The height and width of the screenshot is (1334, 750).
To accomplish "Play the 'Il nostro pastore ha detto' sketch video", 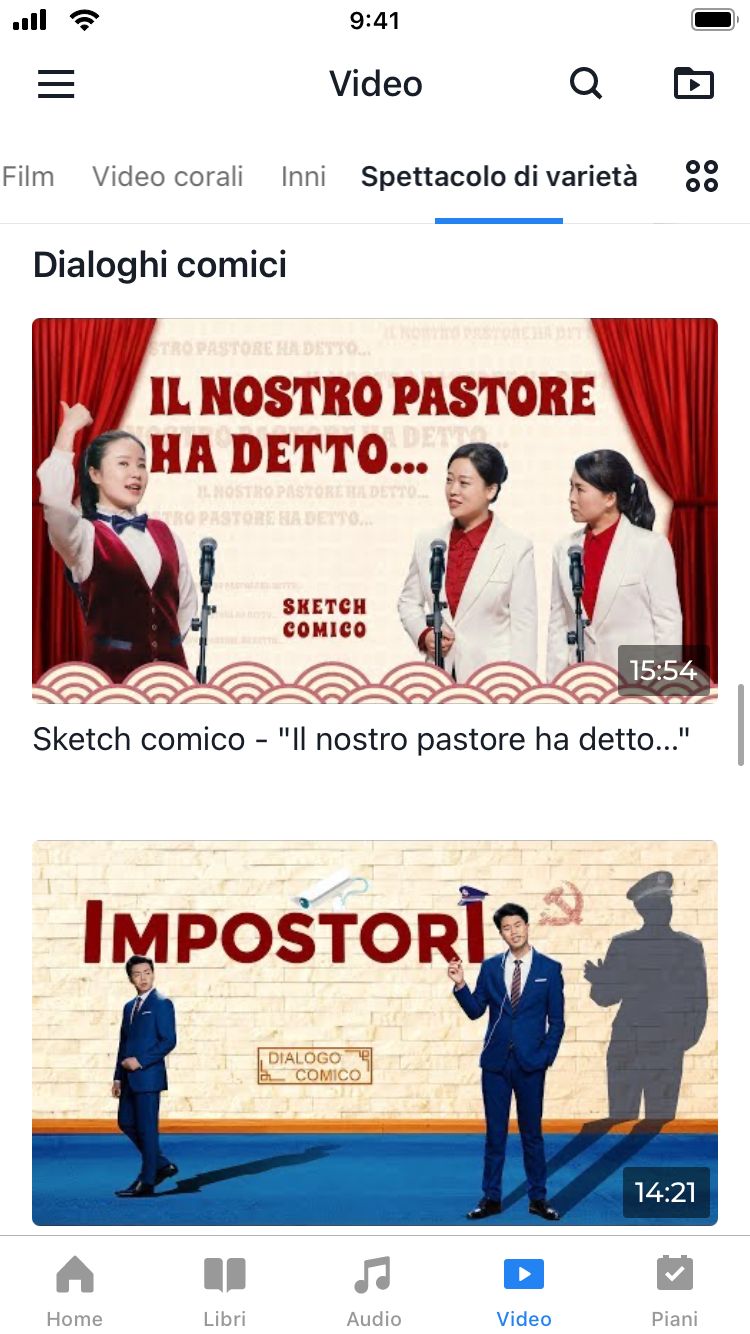I will tap(375, 510).
